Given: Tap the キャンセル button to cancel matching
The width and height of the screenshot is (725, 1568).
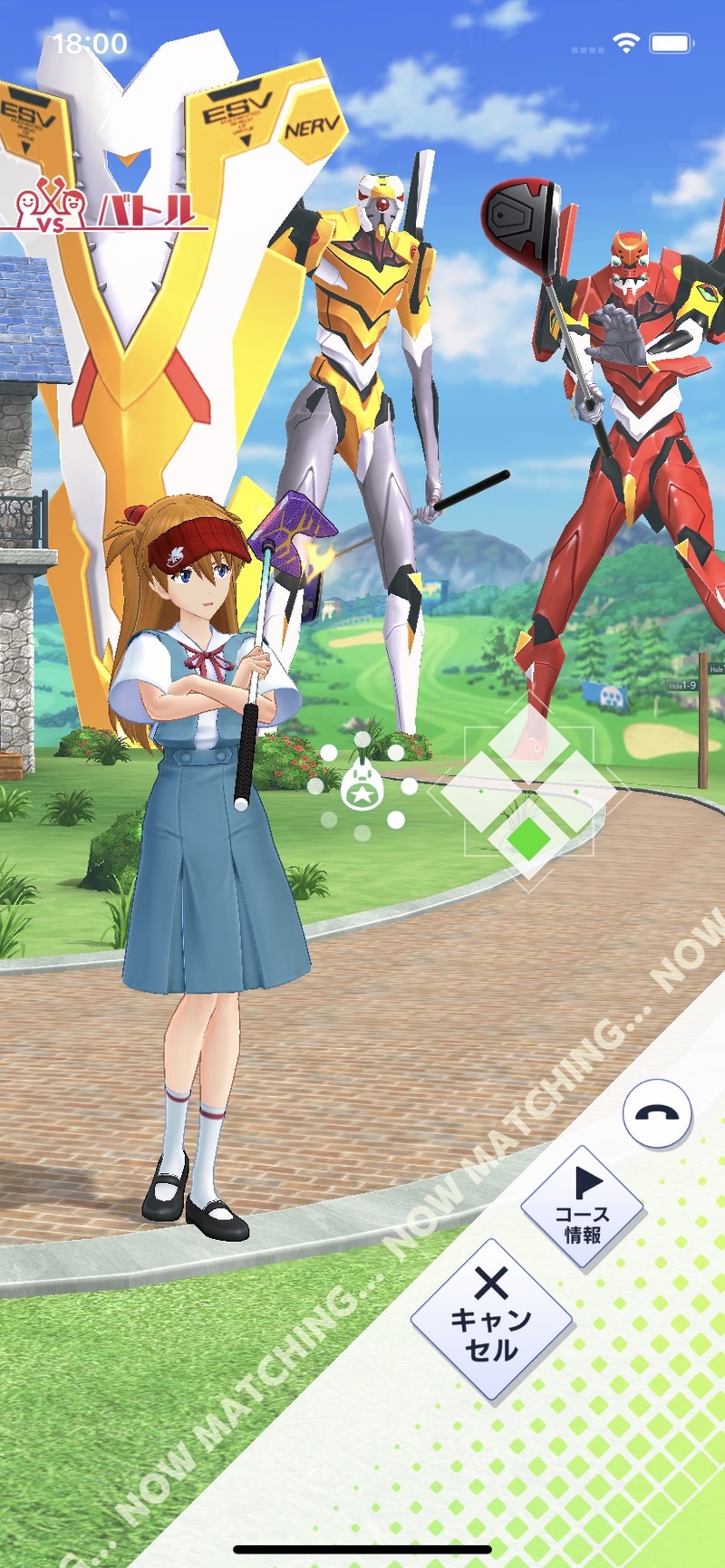Looking at the screenshot, I should (491, 1320).
